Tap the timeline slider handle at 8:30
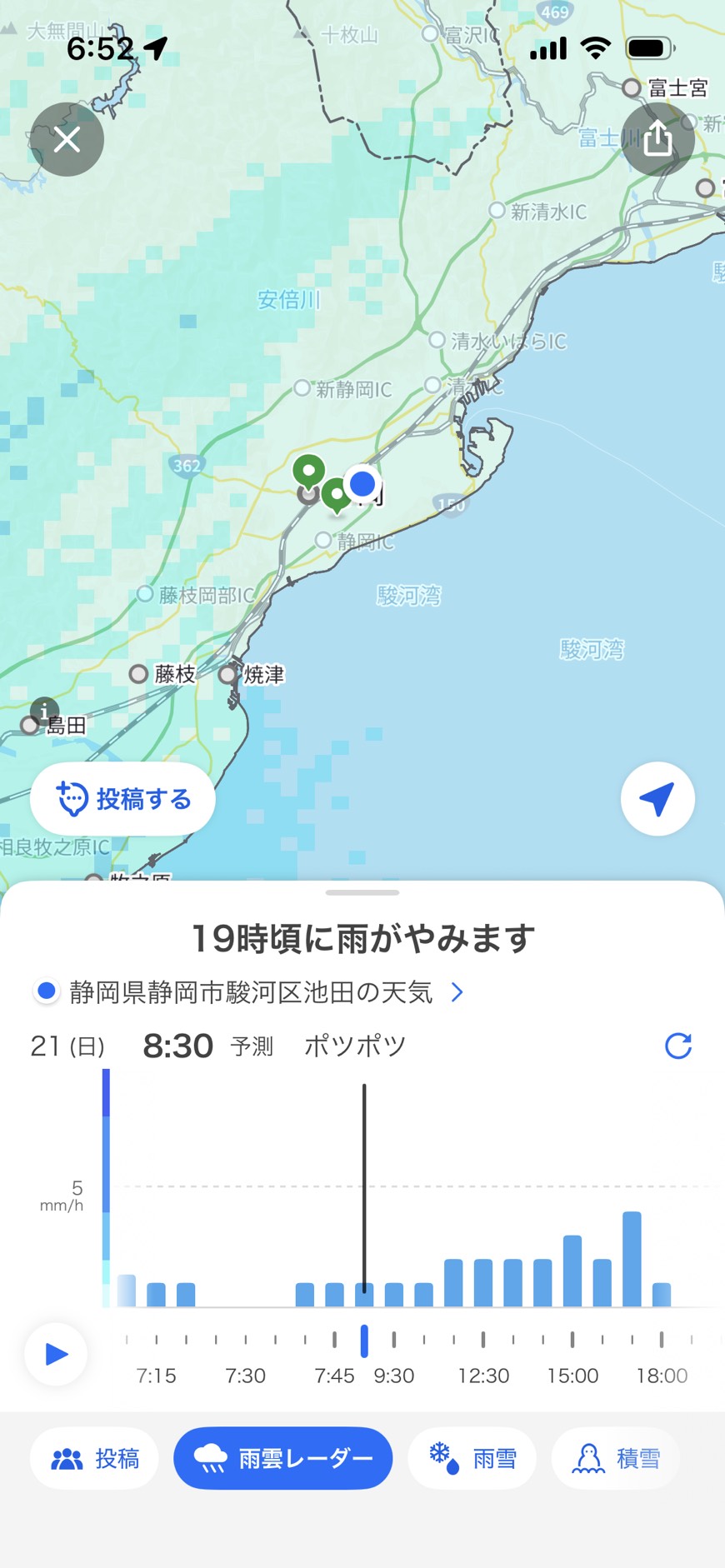725x1568 pixels. pos(364,1341)
